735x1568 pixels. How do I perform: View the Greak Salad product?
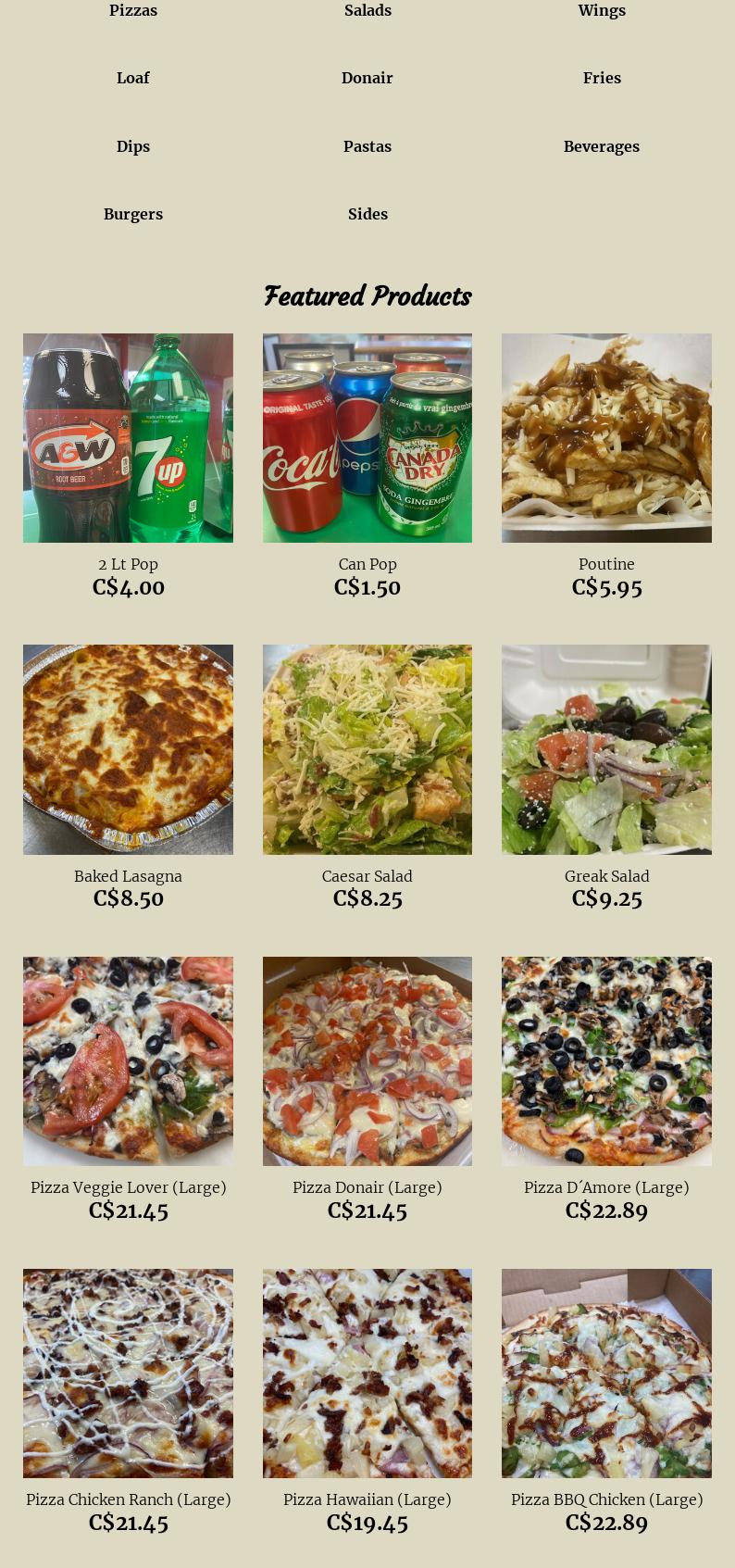click(x=606, y=749)
